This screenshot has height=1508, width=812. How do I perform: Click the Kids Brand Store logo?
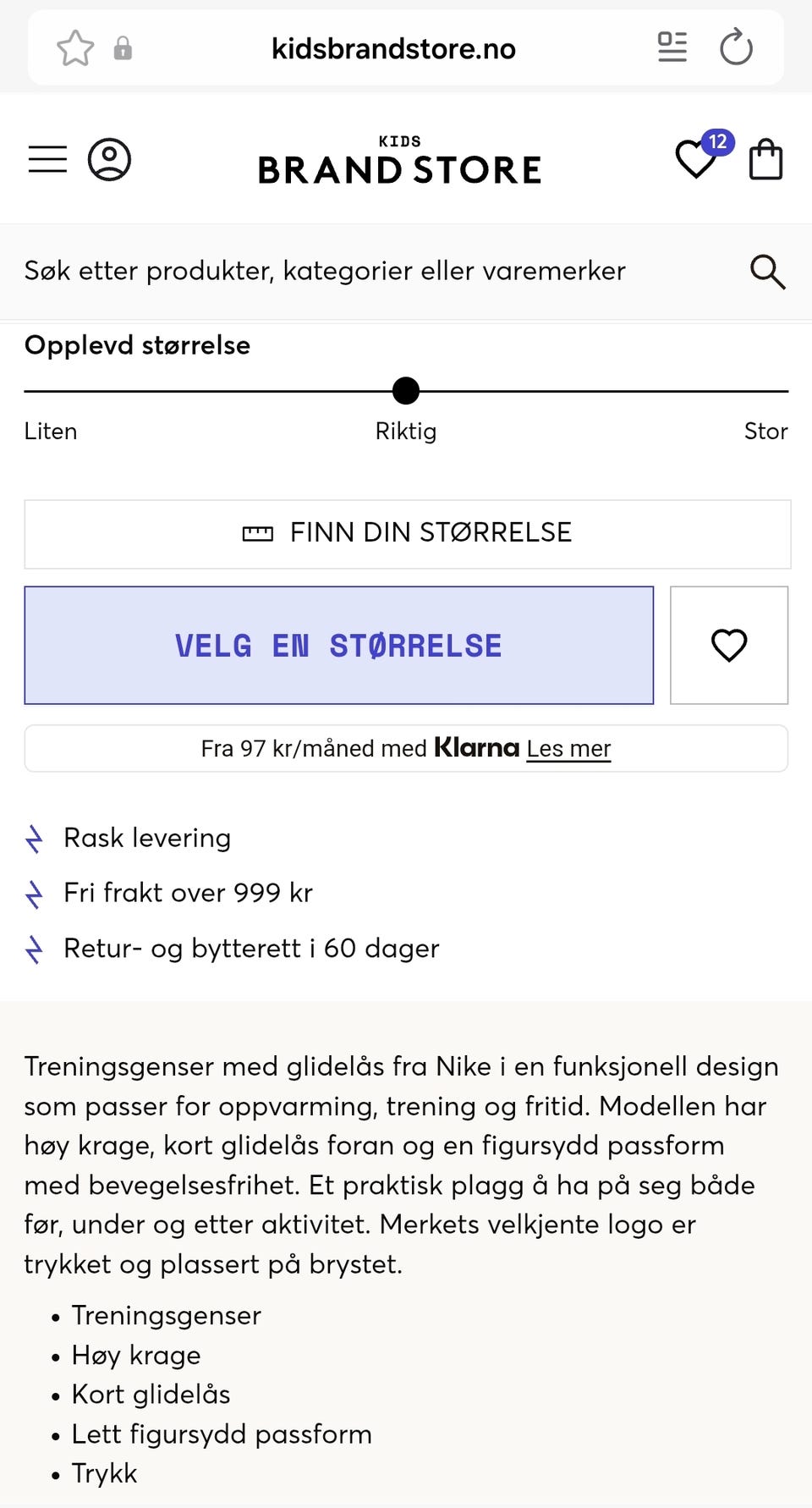tap(401, 161)
